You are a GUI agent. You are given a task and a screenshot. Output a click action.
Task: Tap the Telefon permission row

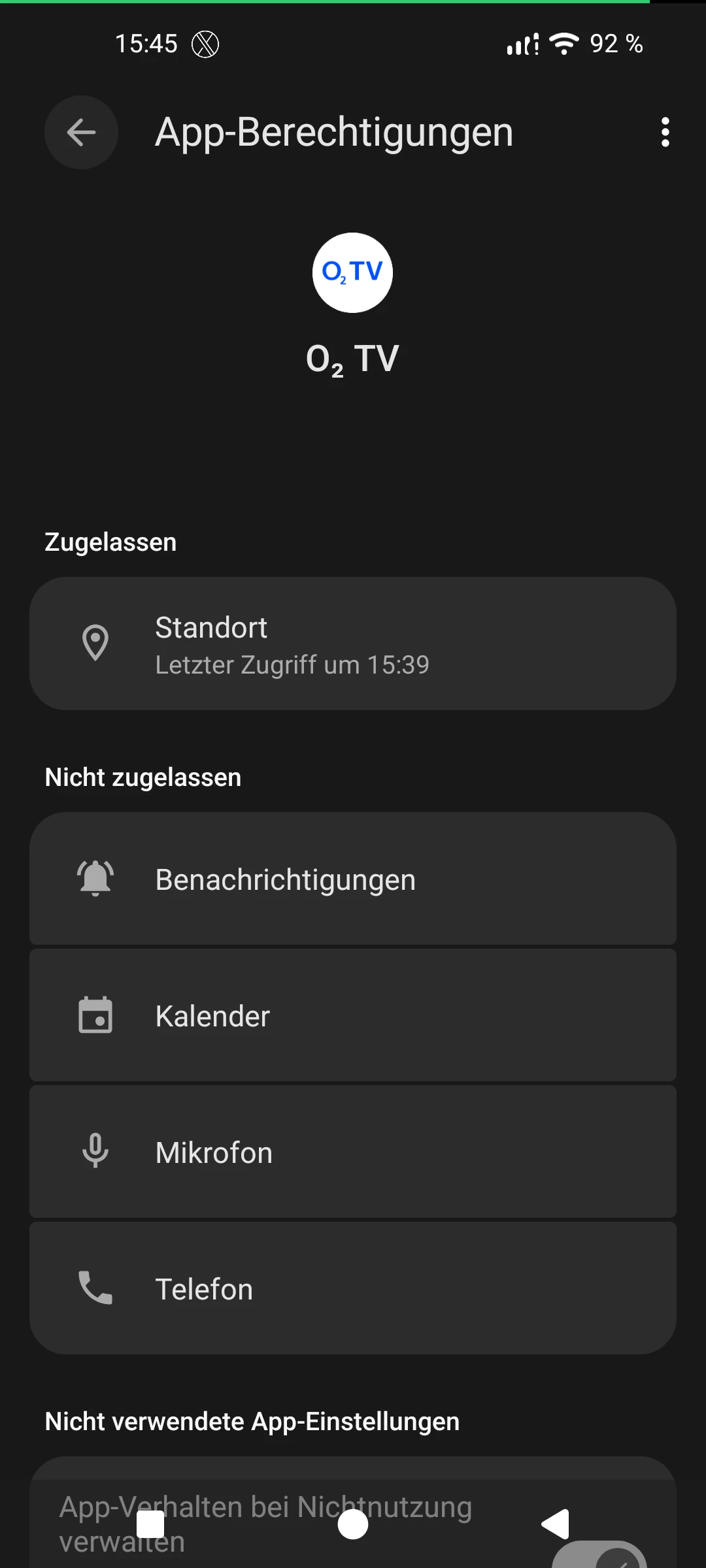tap(353, 1288)
